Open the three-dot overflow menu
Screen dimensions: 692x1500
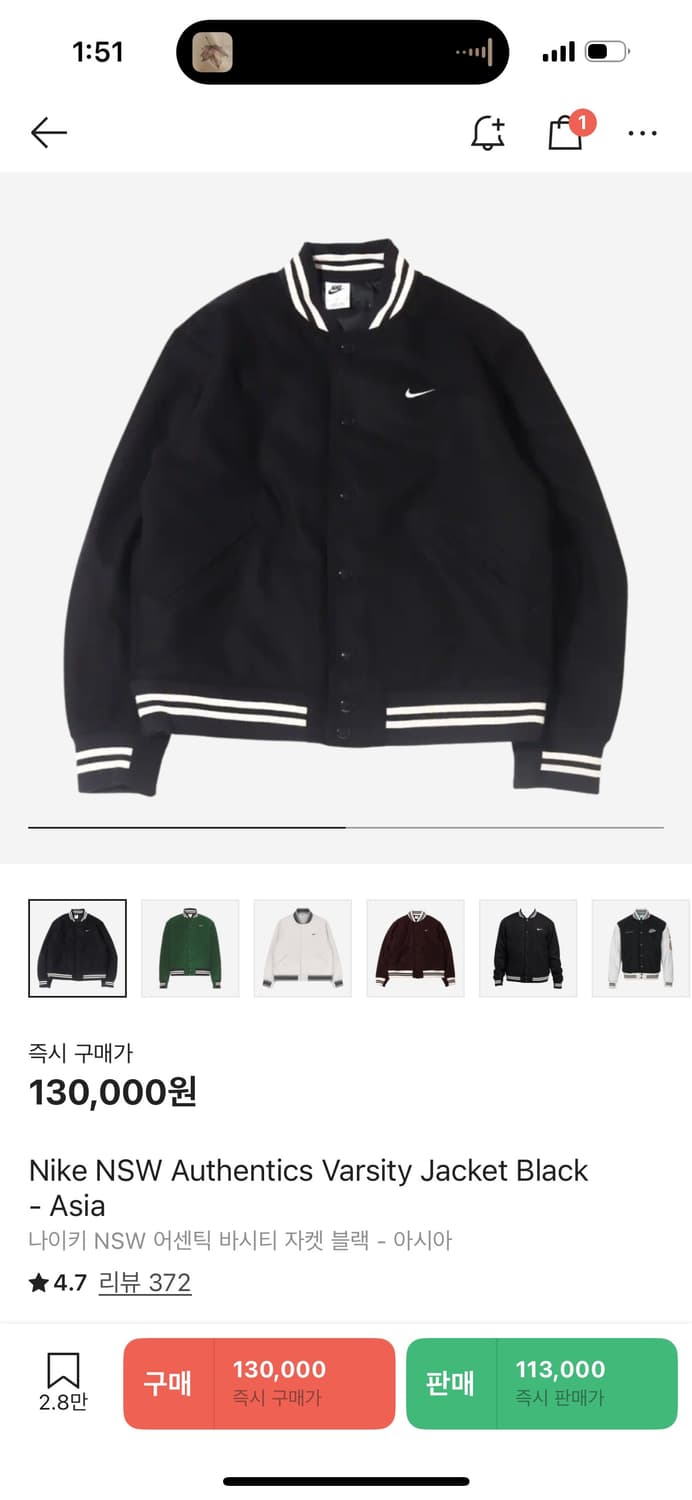pyautogui.click(x=642, y=132)
